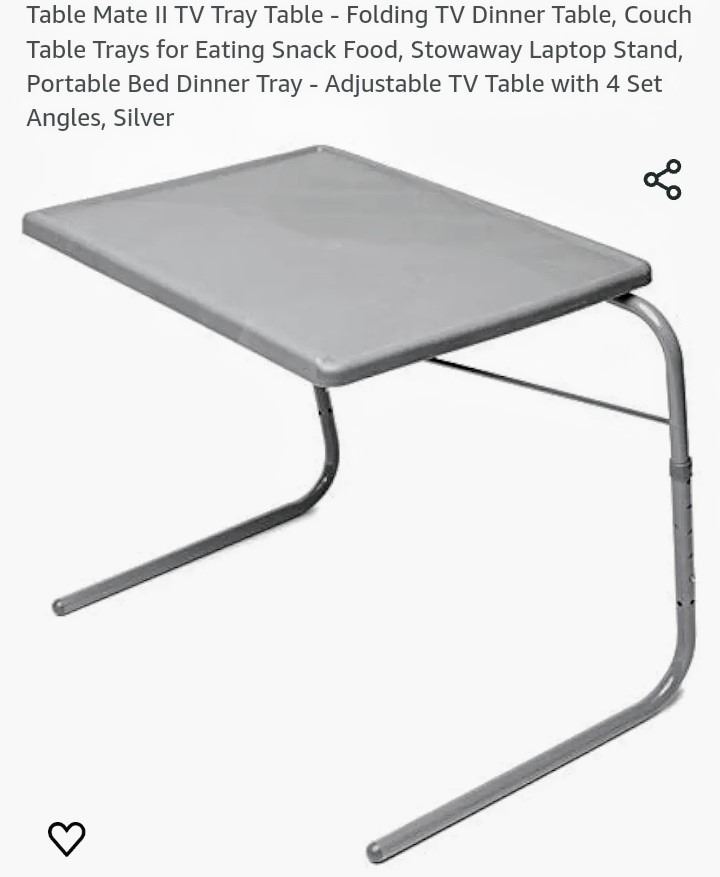Add the tray table to wishlist
The width and height of the screenshot is (720, 877).
(x=67, y=838)
